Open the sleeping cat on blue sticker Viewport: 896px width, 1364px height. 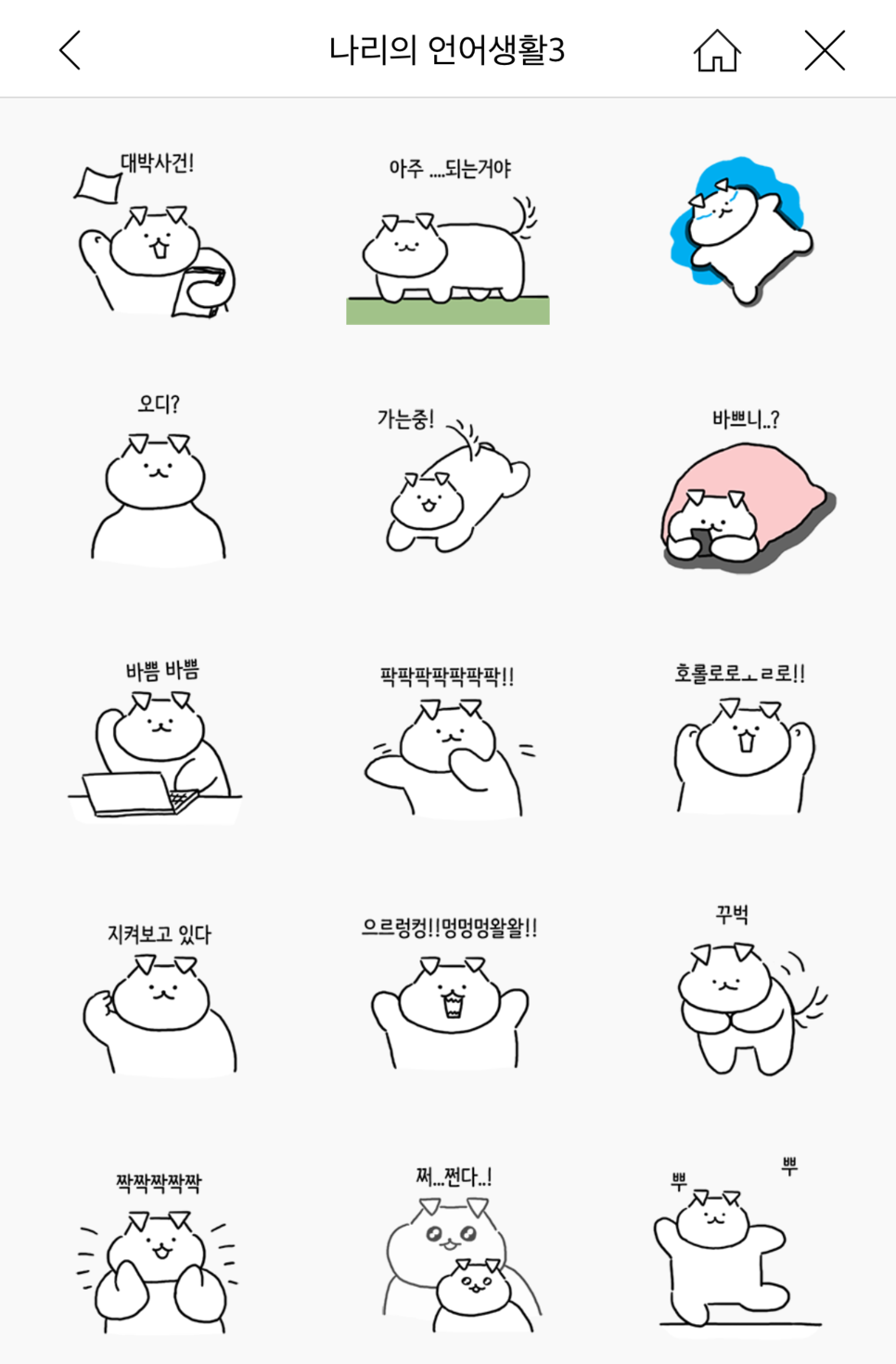point(740,232)
